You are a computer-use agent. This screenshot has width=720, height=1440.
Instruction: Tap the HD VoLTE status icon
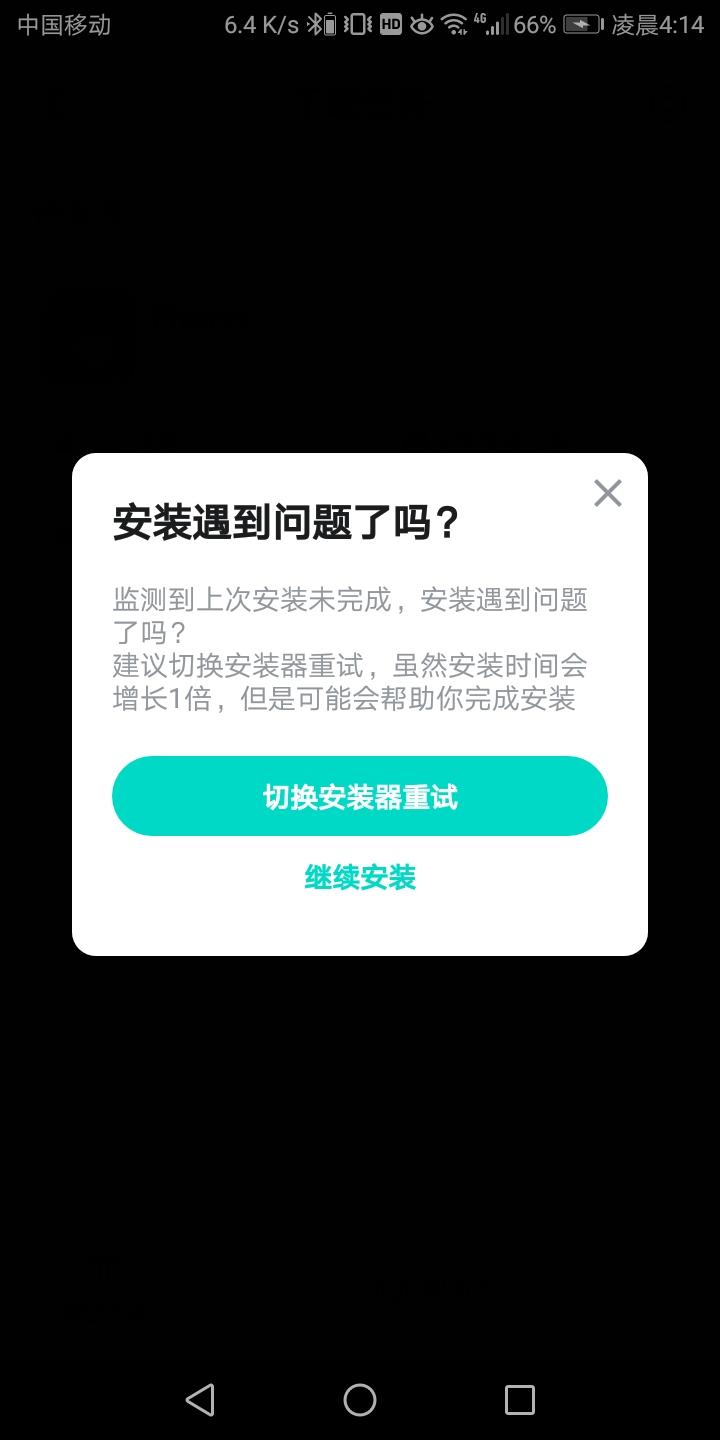click(391, 24)
